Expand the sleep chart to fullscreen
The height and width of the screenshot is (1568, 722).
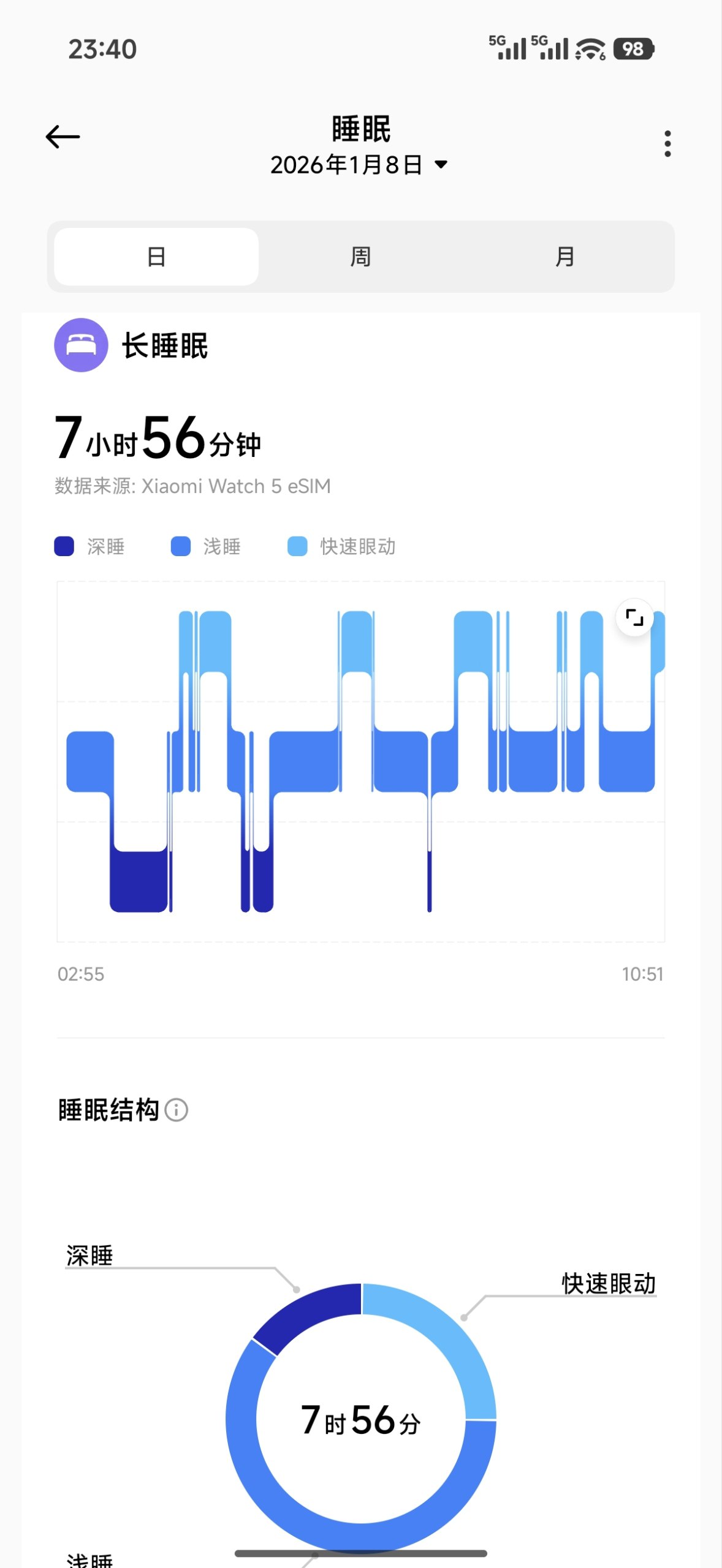[634, 617]
